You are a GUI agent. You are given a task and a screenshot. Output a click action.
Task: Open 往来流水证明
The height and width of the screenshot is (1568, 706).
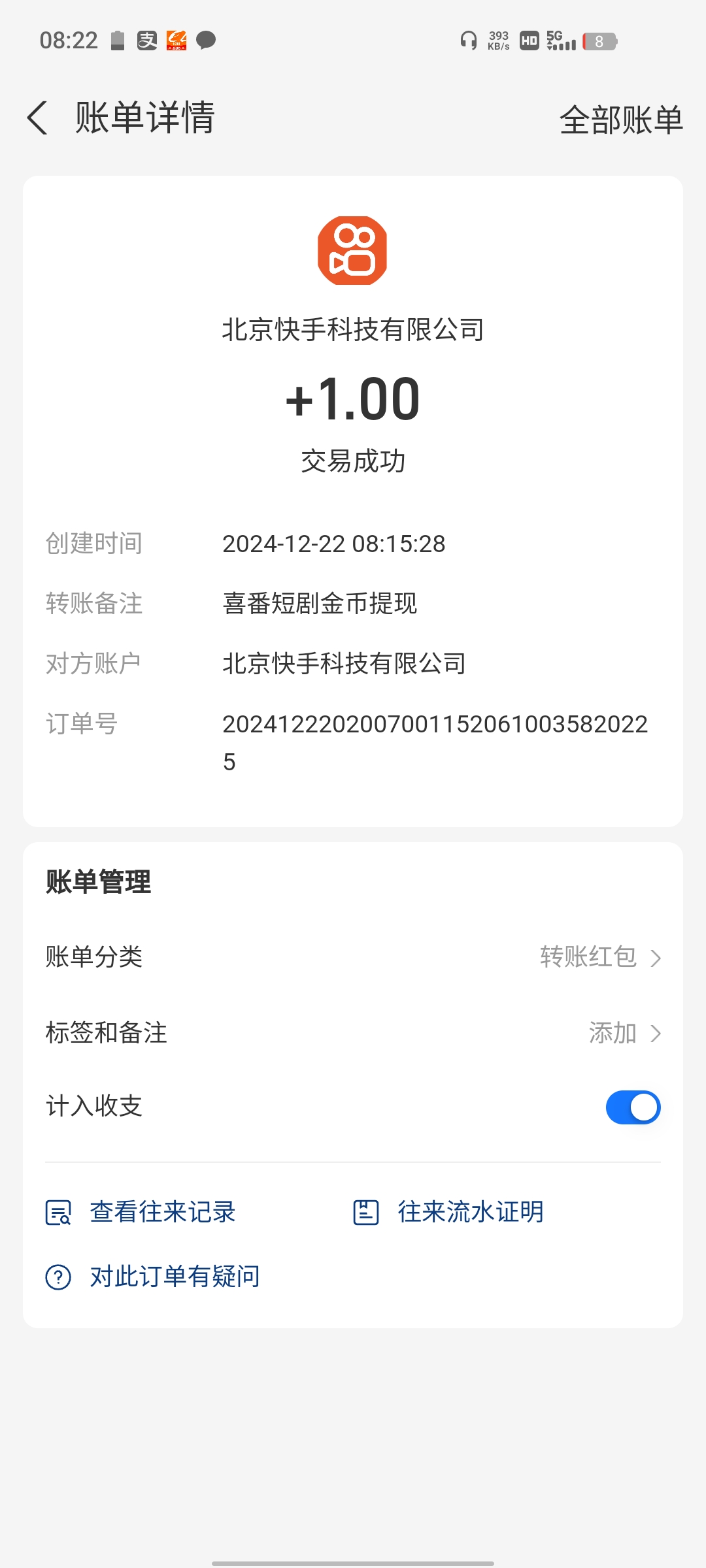pyautogui.click(x=448, y=1212)
